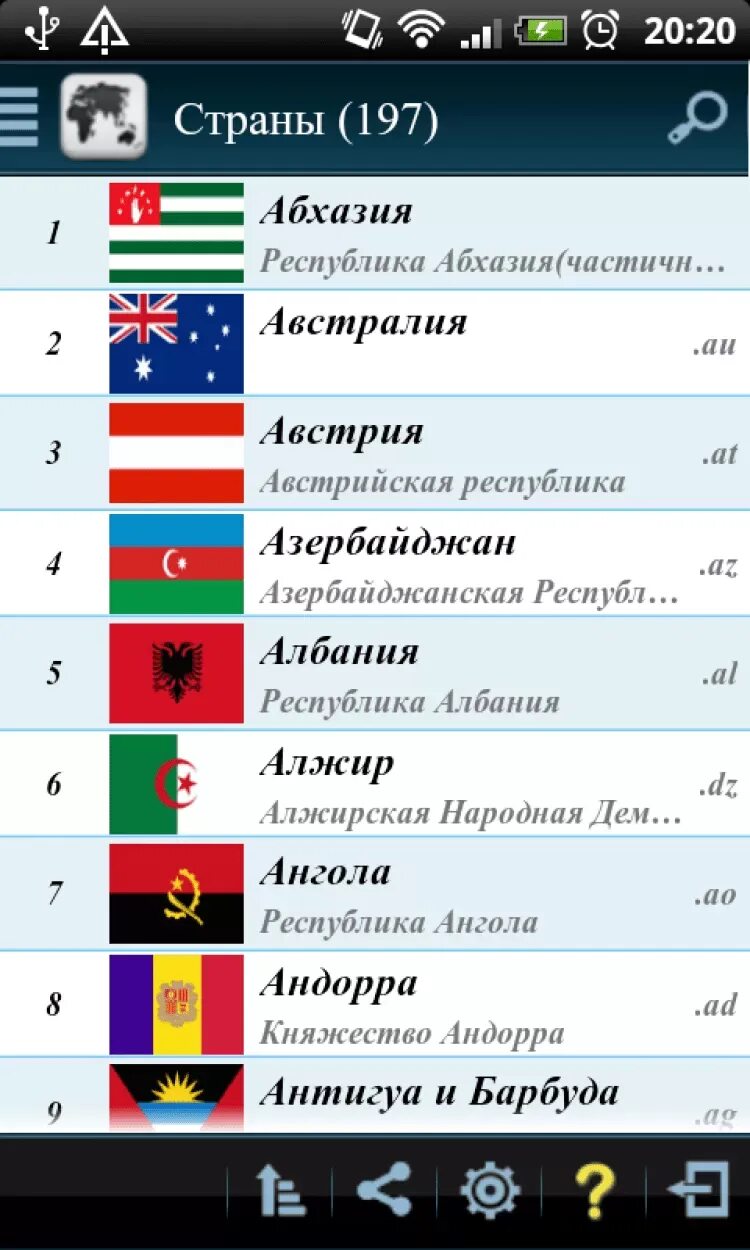Image resolution: width=750 pixels, height=1250 pixels.
Task: Select Австрия from the list
Action: (375, 453)
